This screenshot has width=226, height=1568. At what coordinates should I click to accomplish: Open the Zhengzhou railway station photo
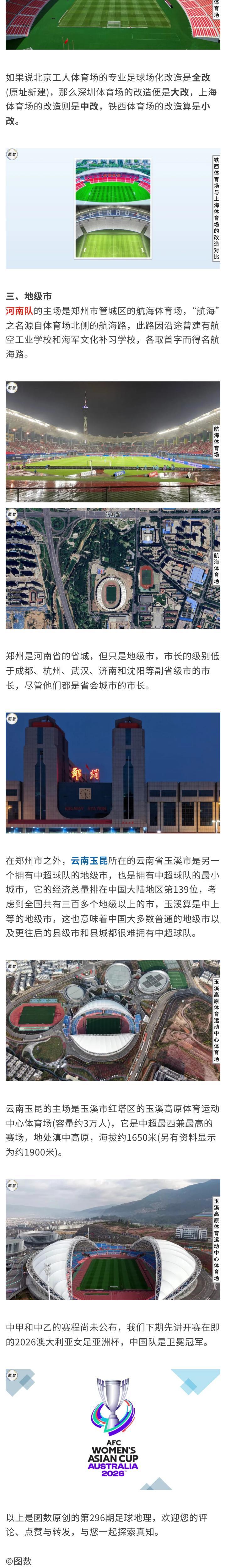(113, 773)
